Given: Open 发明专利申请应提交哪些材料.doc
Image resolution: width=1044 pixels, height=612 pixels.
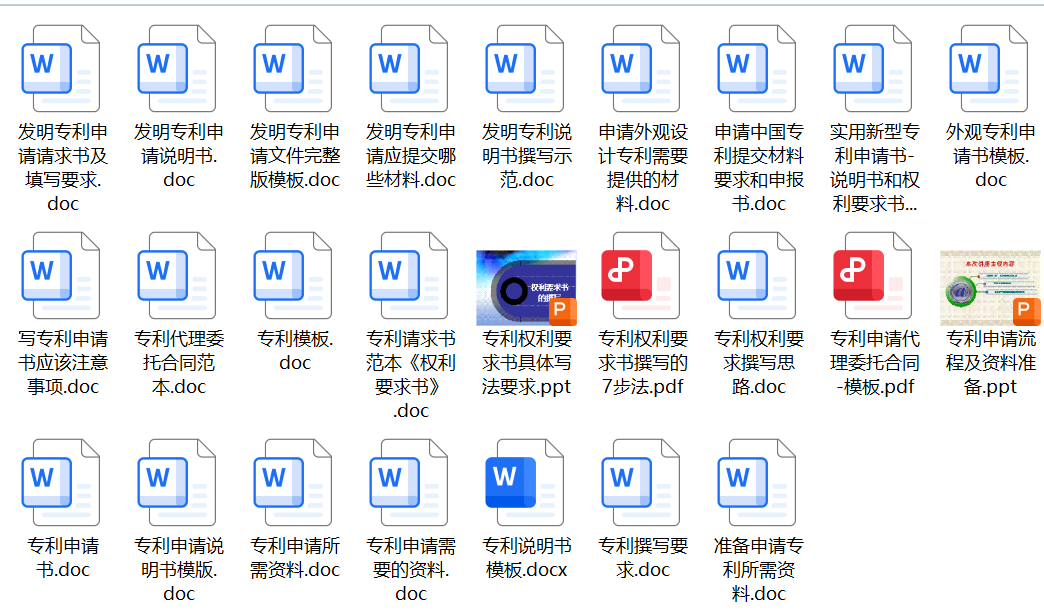Looking at the screenshot, I should pos(410,69).
